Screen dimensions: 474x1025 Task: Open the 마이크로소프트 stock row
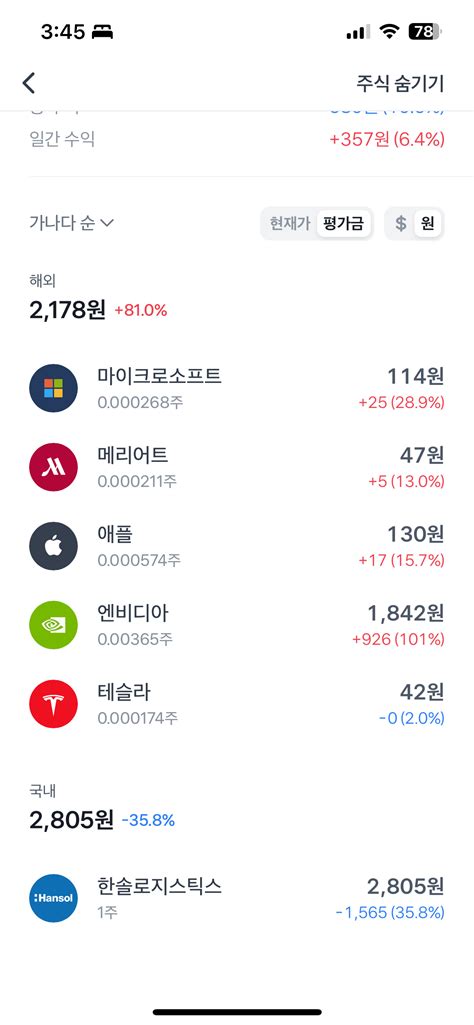coord(237,388)
